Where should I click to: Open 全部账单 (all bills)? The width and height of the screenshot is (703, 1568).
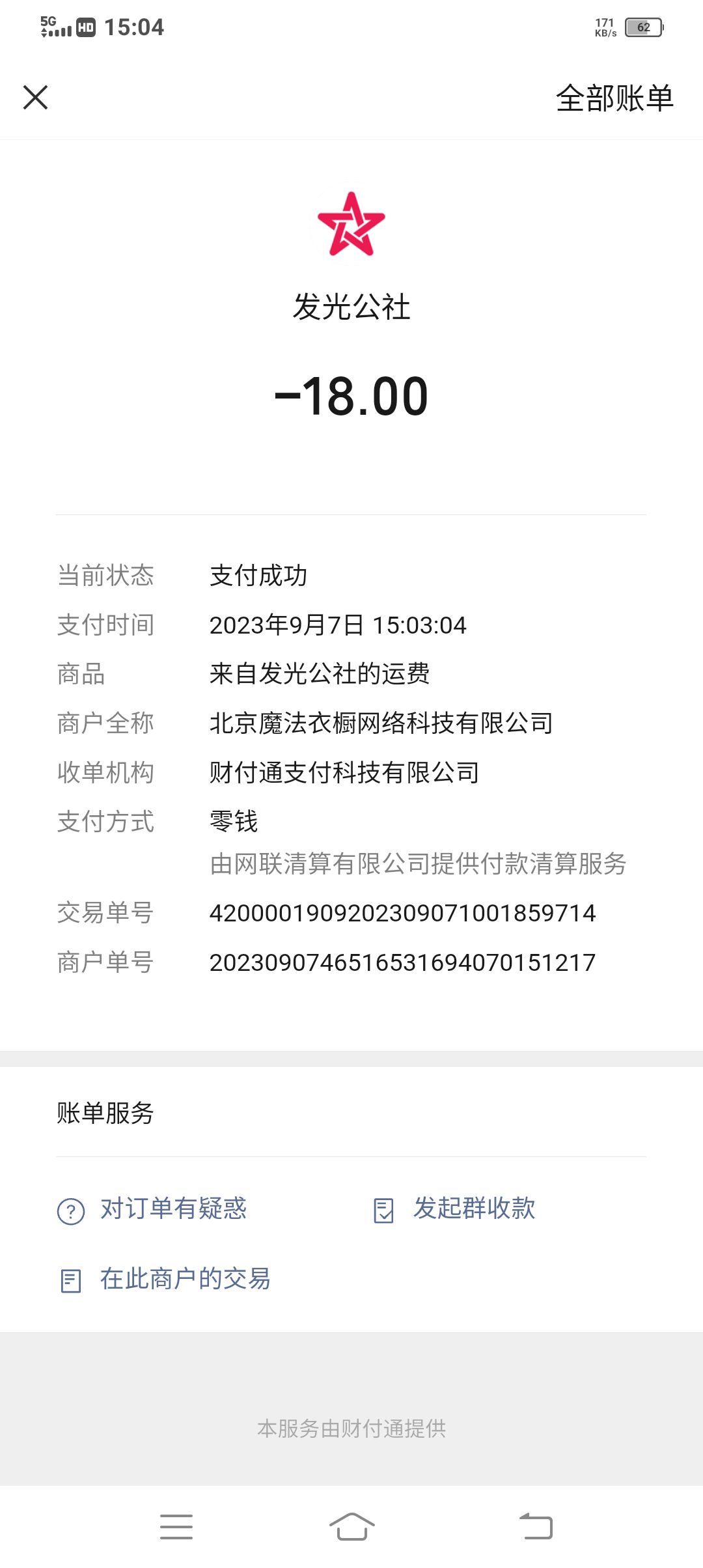click(614, 98)
